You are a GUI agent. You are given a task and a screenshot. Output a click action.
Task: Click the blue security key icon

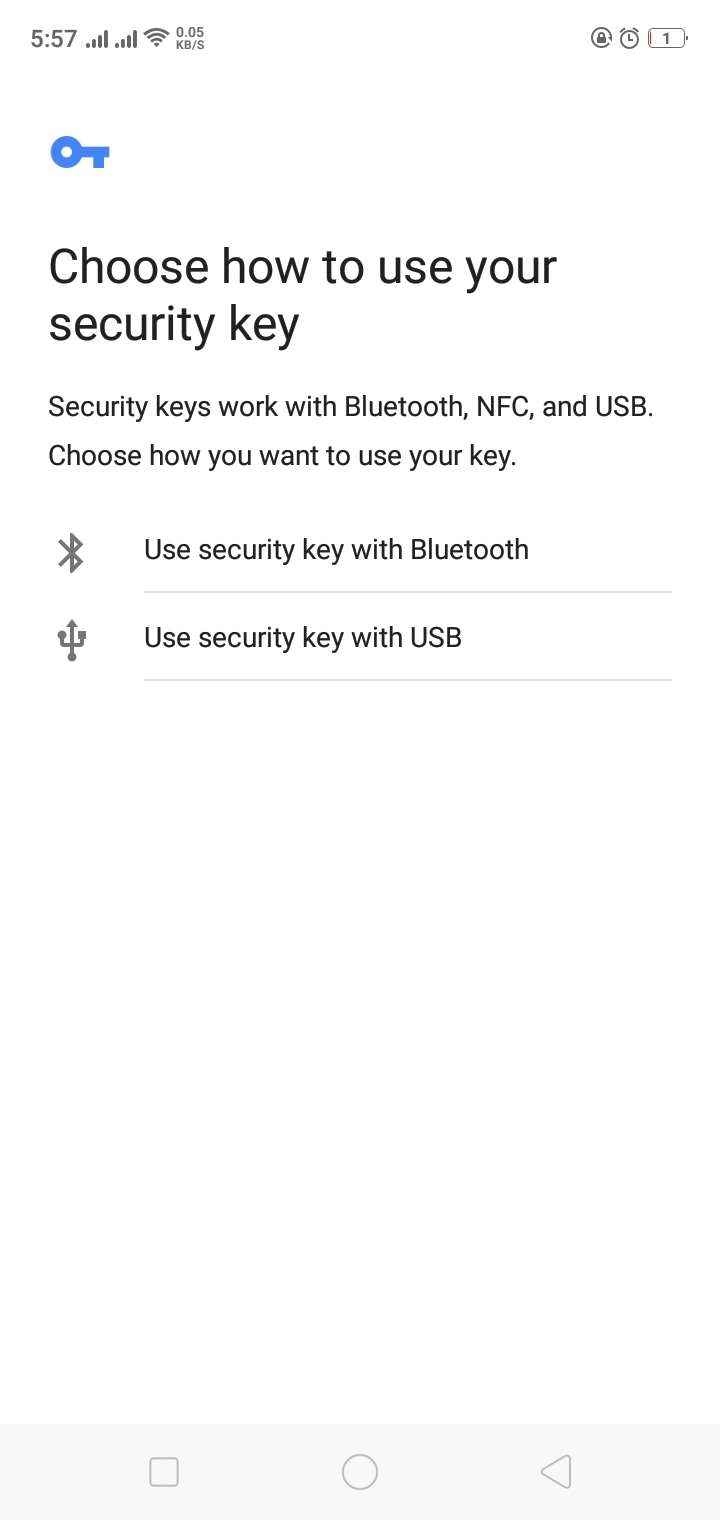click(80, 152)
